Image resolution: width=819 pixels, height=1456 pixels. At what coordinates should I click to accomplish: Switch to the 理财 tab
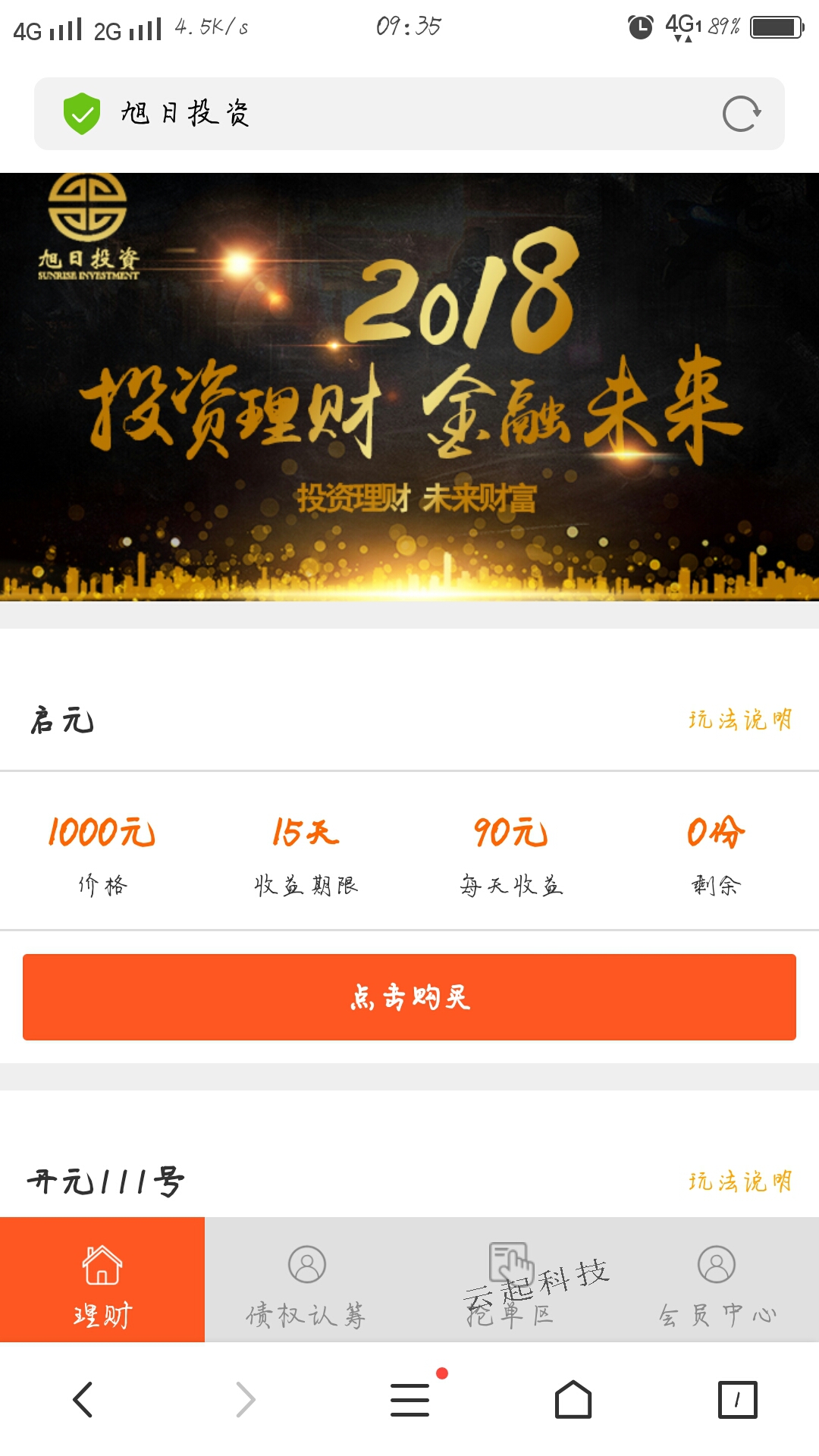(x=102, y=1280)
